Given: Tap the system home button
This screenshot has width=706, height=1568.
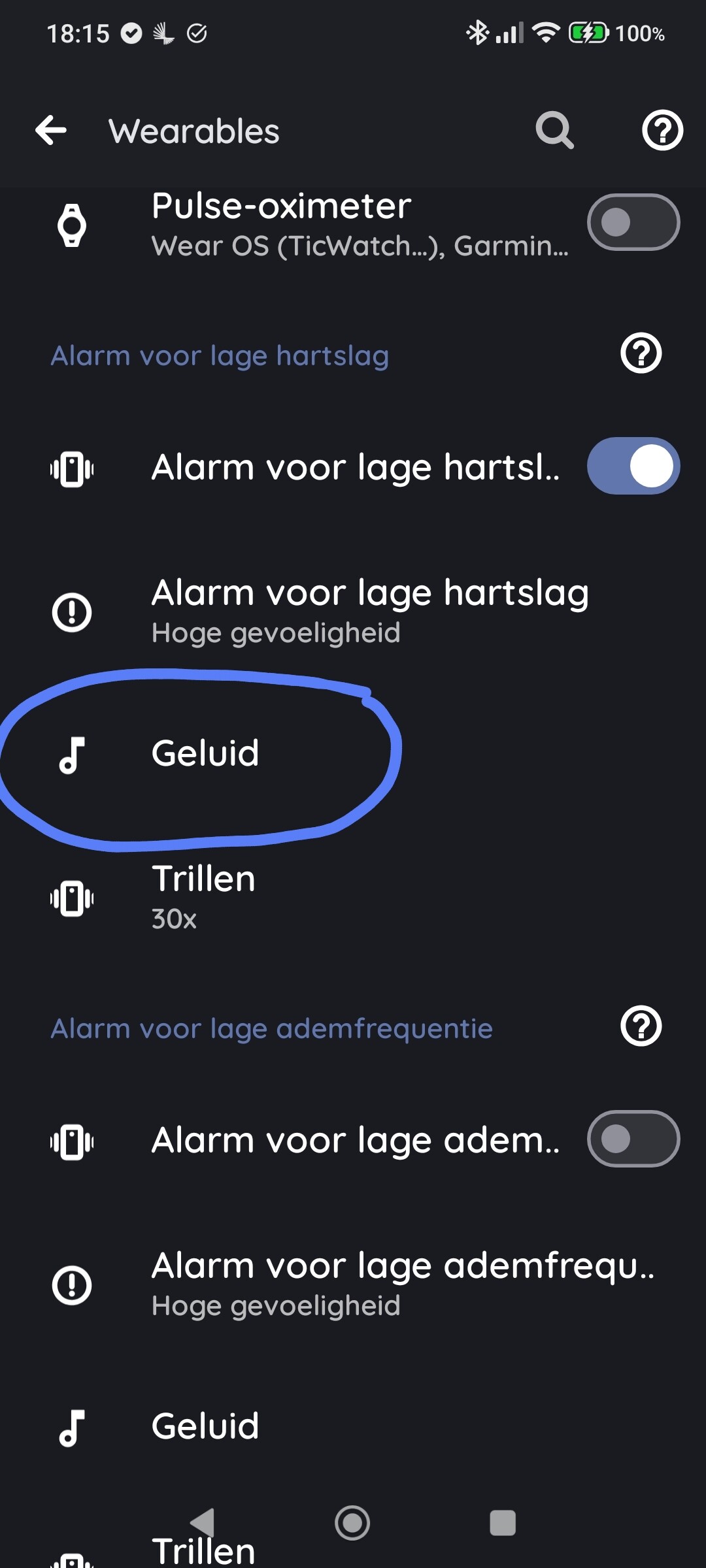Looking at the screenshot, I should 352,1523.
